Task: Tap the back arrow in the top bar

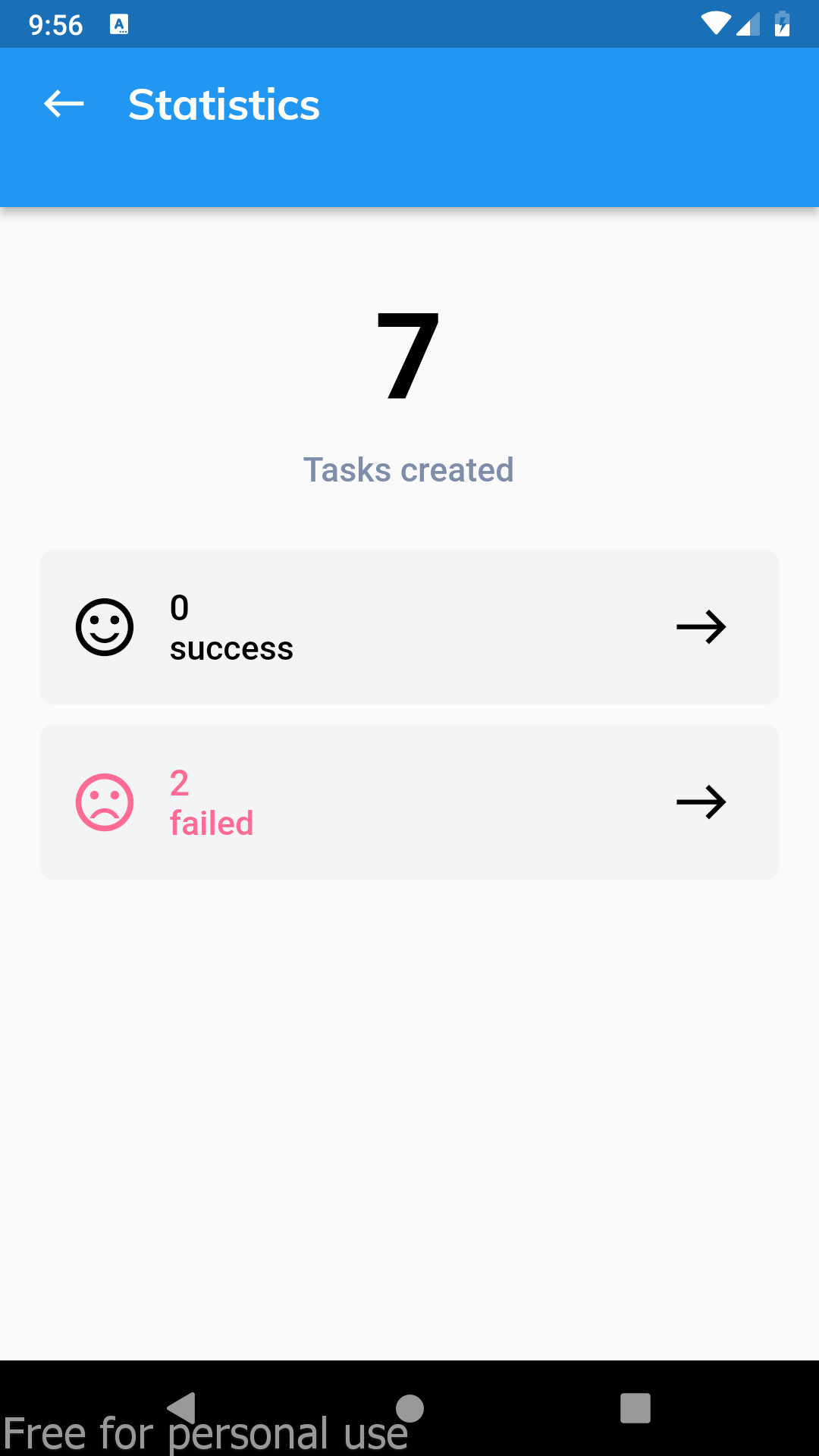Action: [63, 105]
